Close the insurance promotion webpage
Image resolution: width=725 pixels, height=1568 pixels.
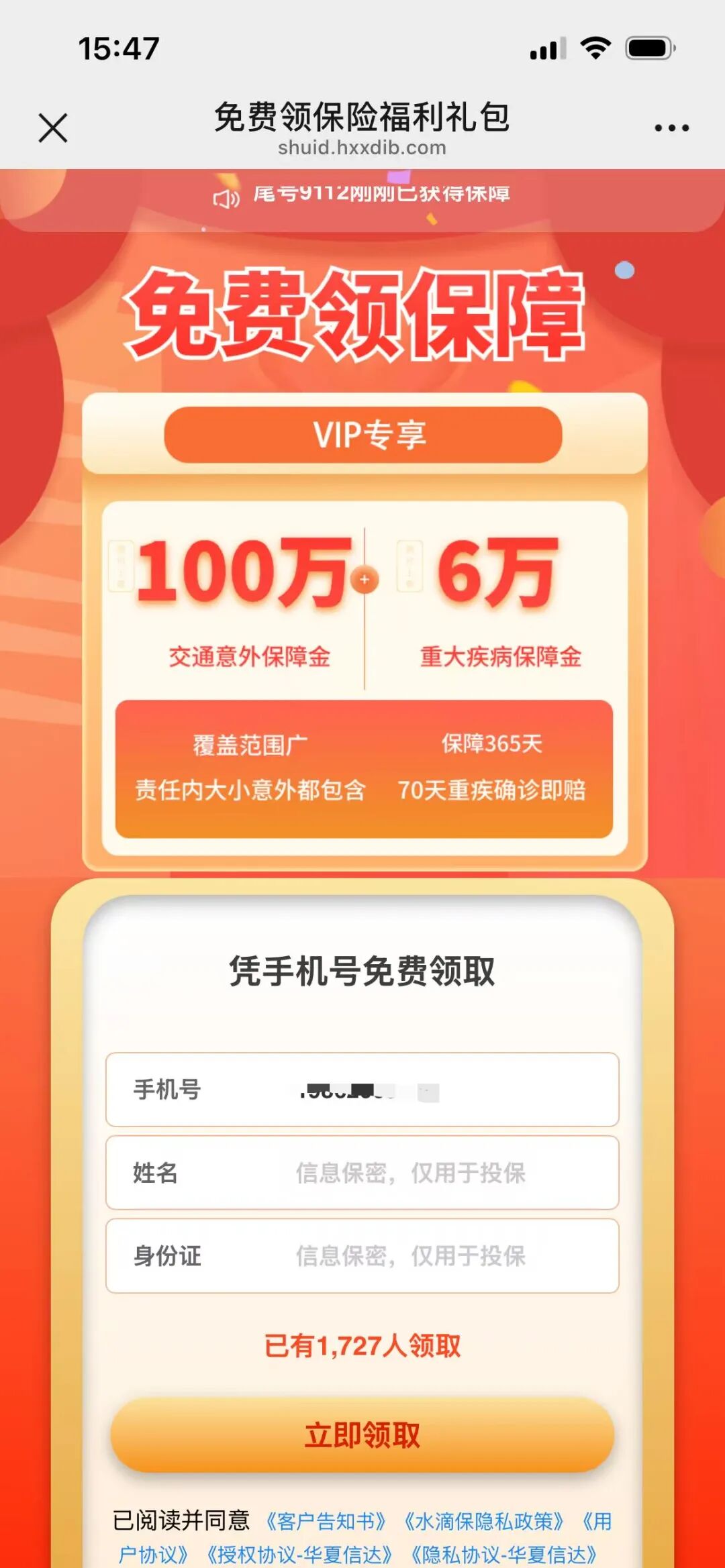click(53, 127)
